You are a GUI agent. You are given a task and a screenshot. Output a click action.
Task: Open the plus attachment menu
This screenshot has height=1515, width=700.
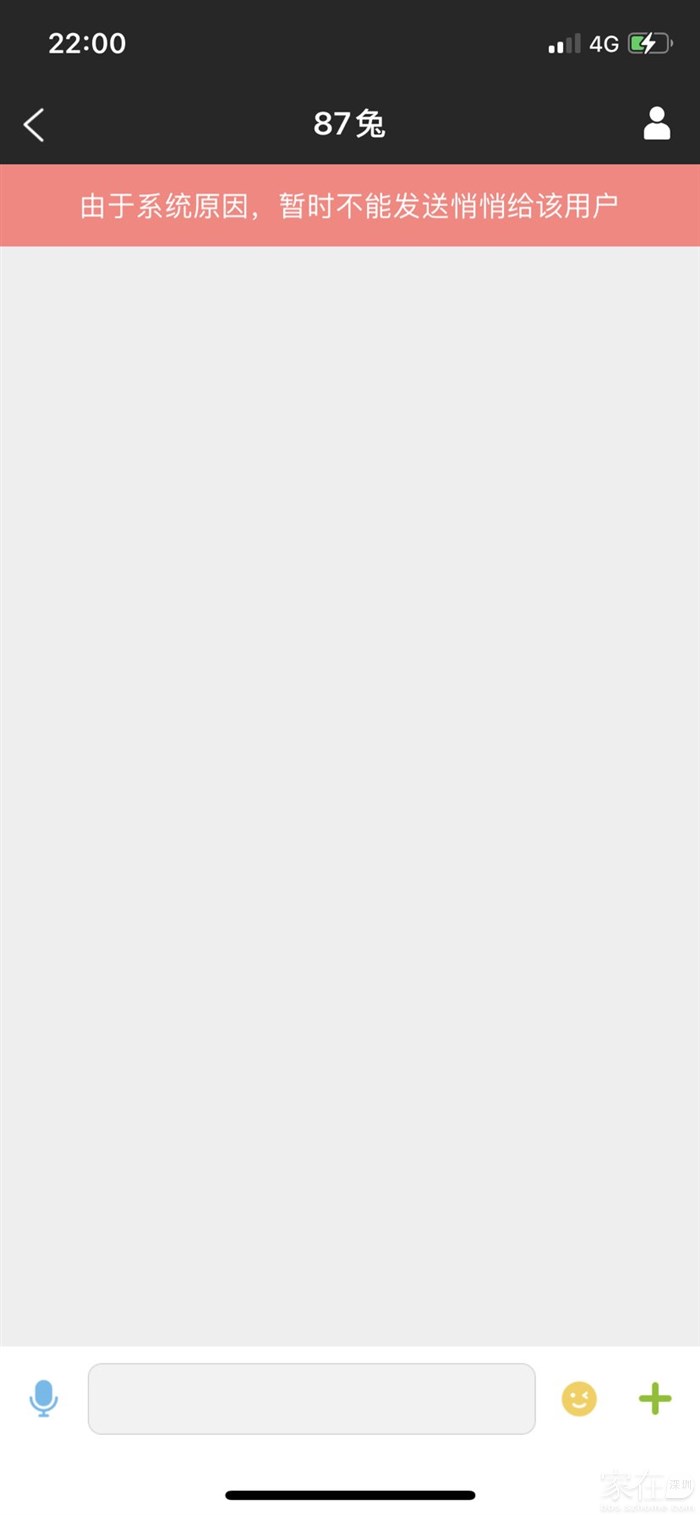(x=655, y=1398)
